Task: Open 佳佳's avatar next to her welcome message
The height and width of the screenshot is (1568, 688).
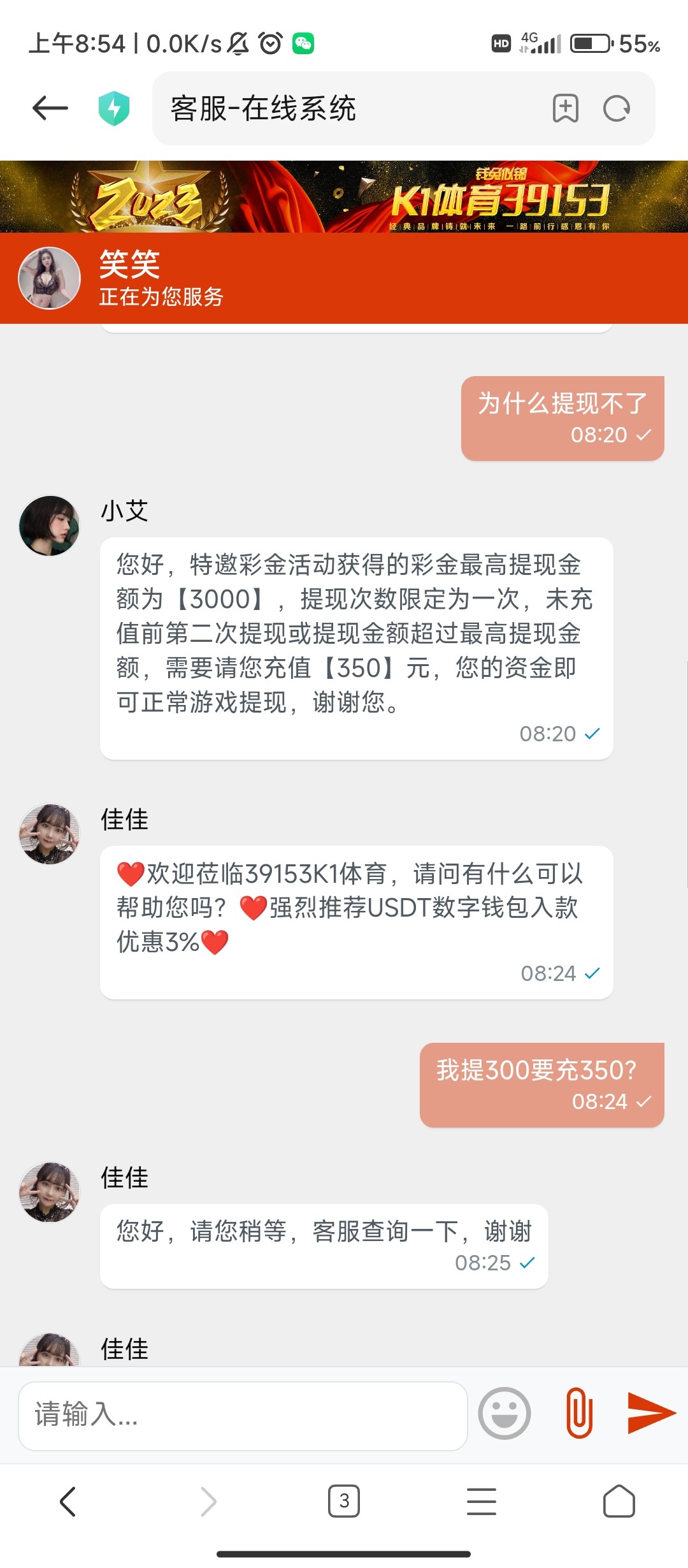Action: click(x=49, y=835)
